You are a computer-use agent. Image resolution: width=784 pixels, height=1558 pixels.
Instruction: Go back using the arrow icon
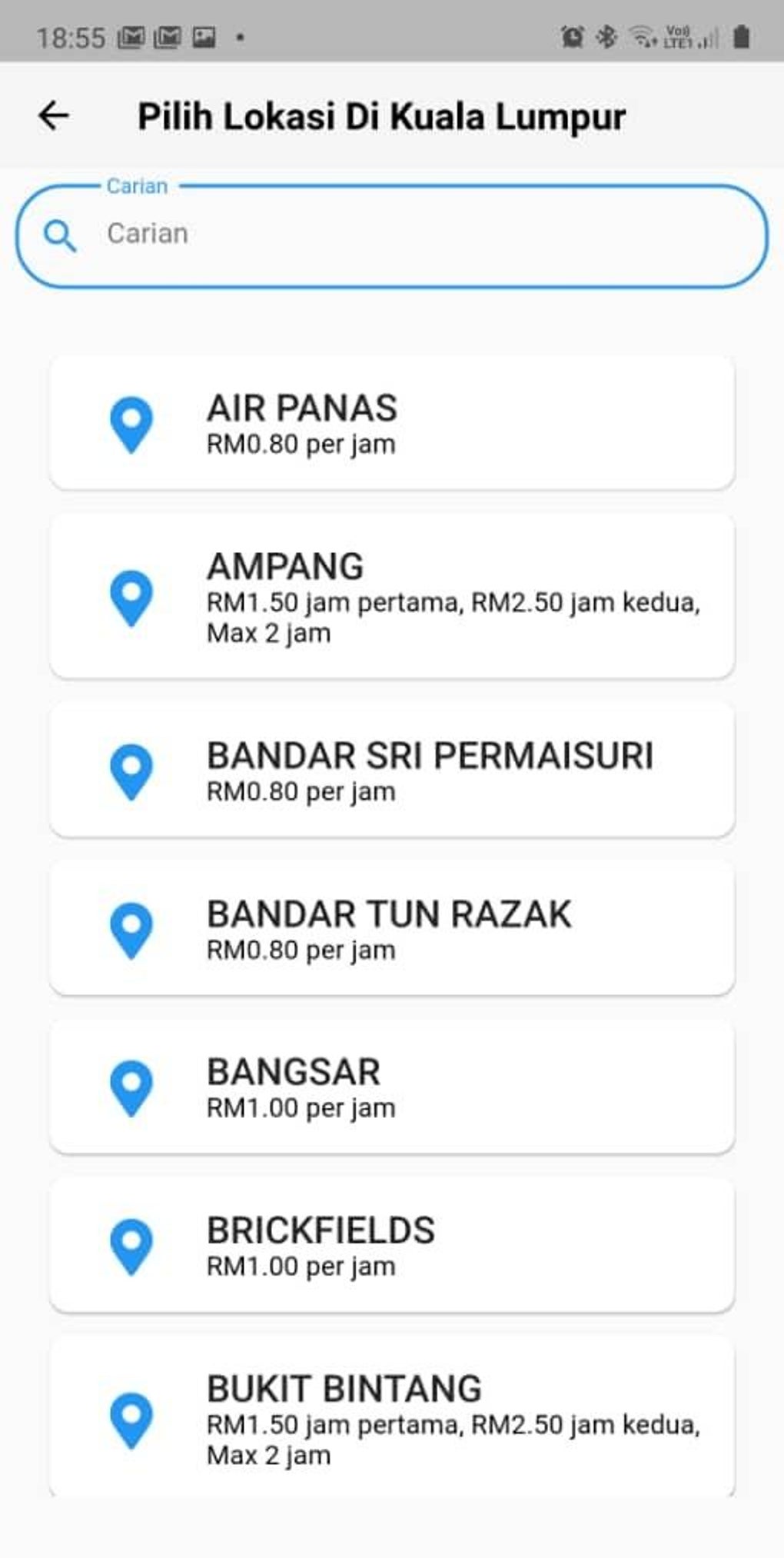click(x=54, y=116)
